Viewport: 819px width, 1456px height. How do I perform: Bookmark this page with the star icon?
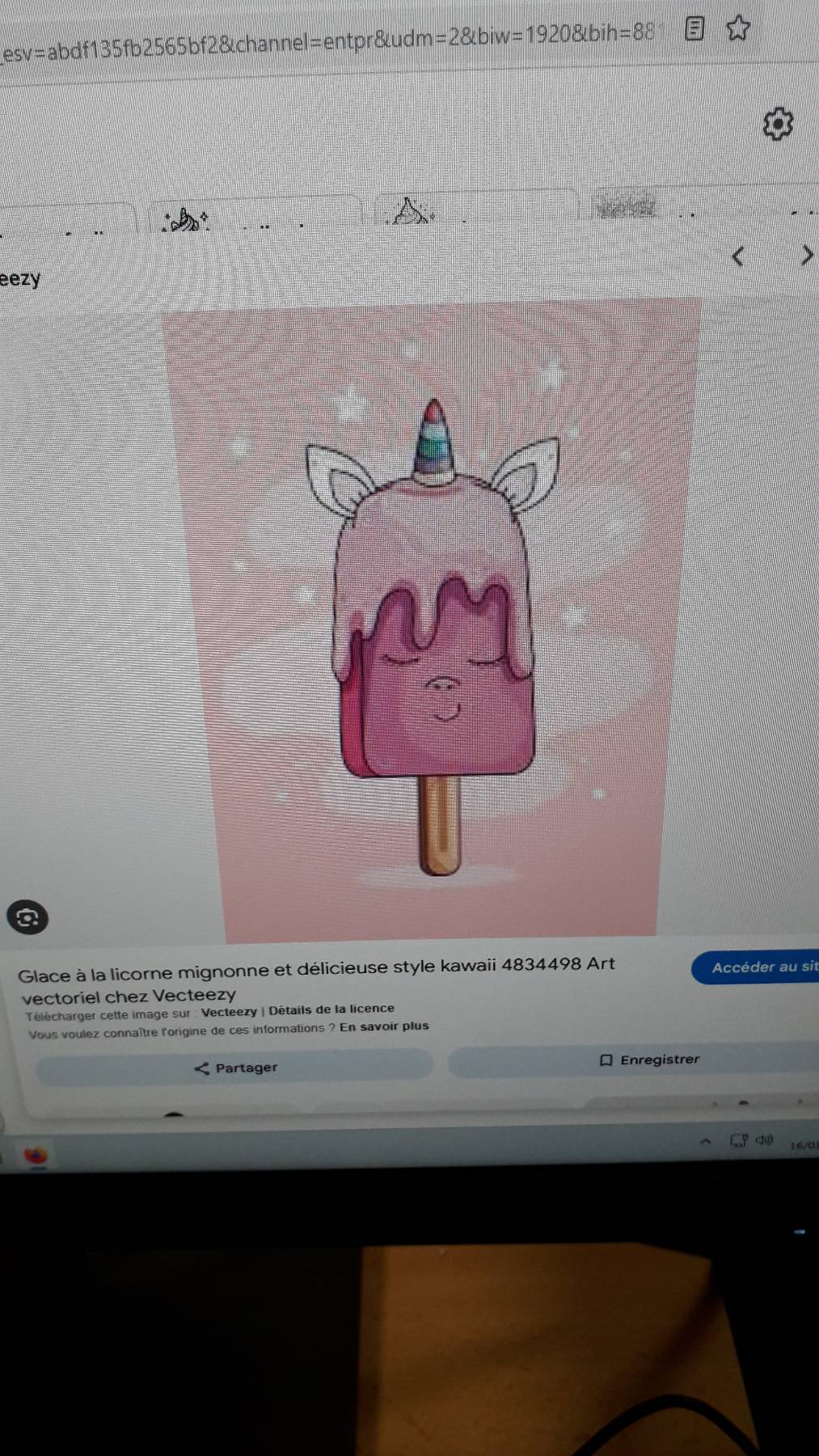pos(737,29)
